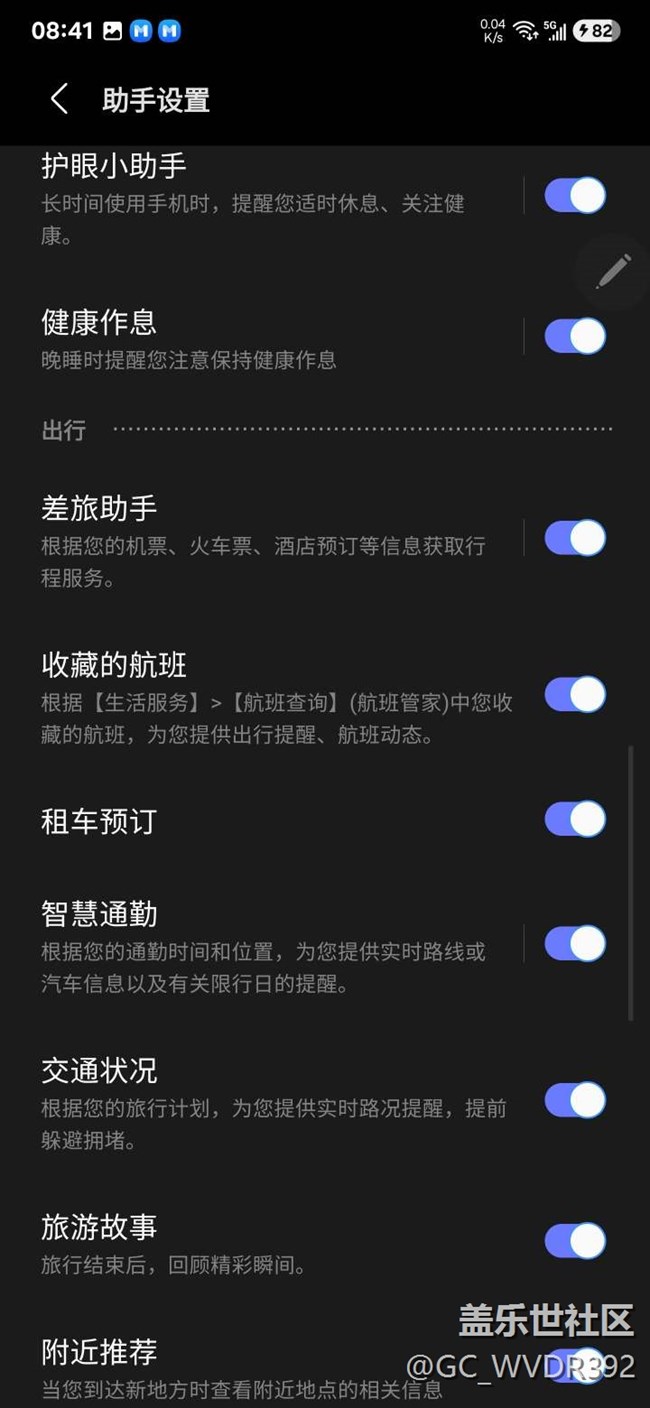
Task: Go back from 助手设置
Action: click(x=59, y=100)
